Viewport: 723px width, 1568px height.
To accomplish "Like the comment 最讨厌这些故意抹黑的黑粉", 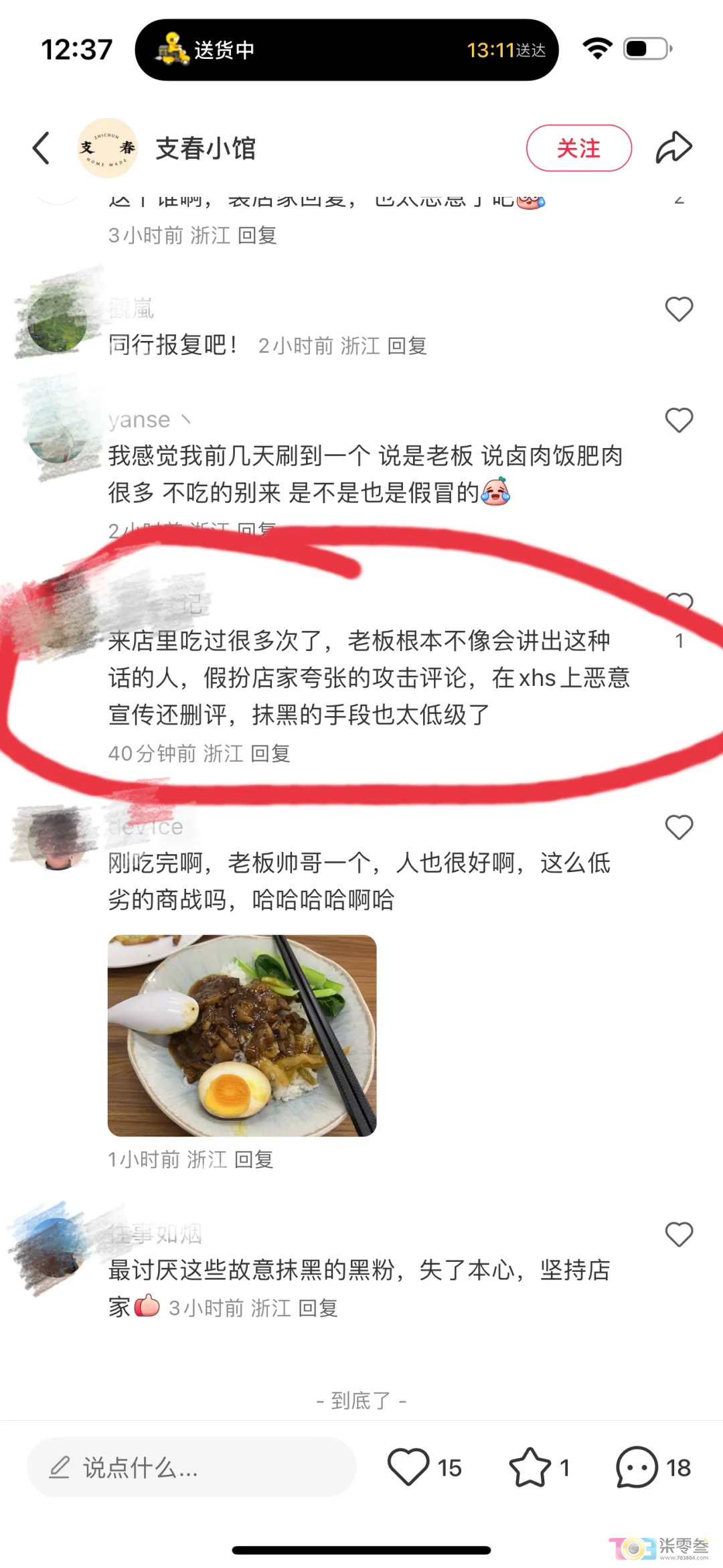I will click(x=678, y=1234).
